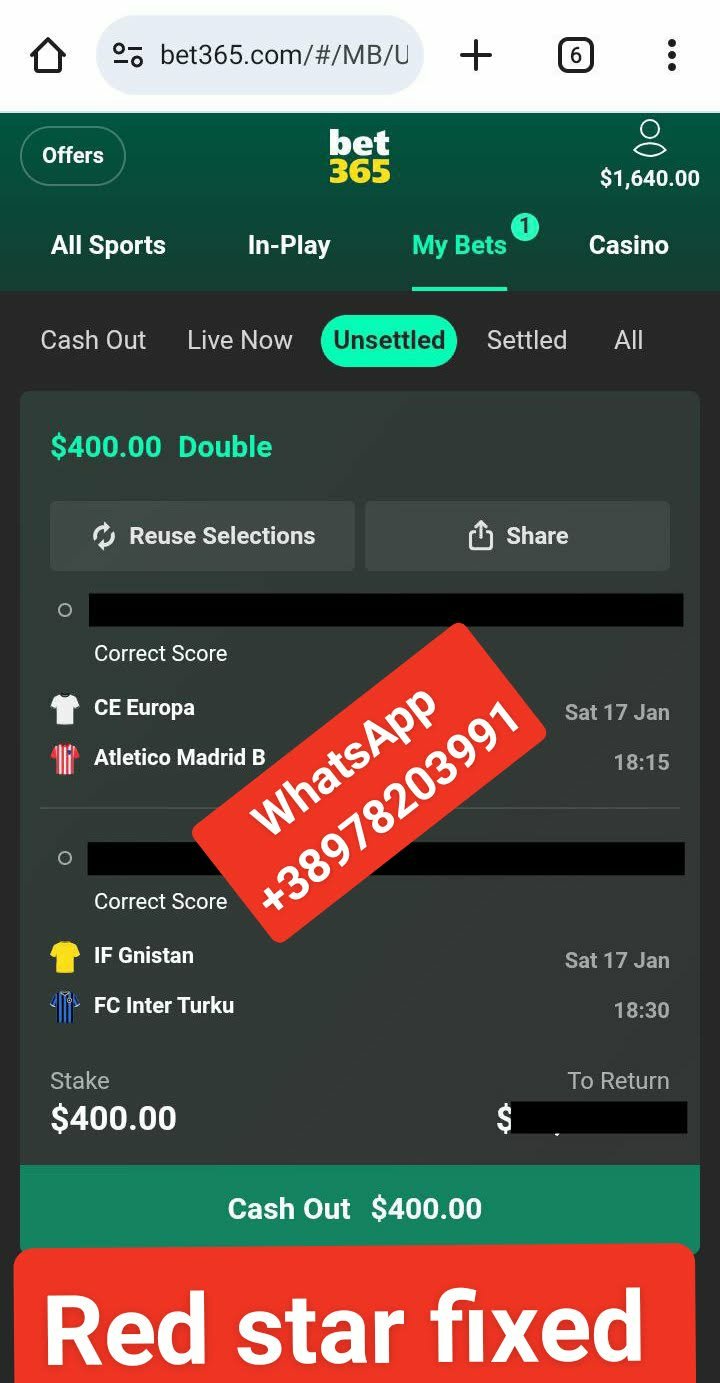This screenshot has width=720, height=1383.
Task: Share this double bet
Action: coord(517,536)
